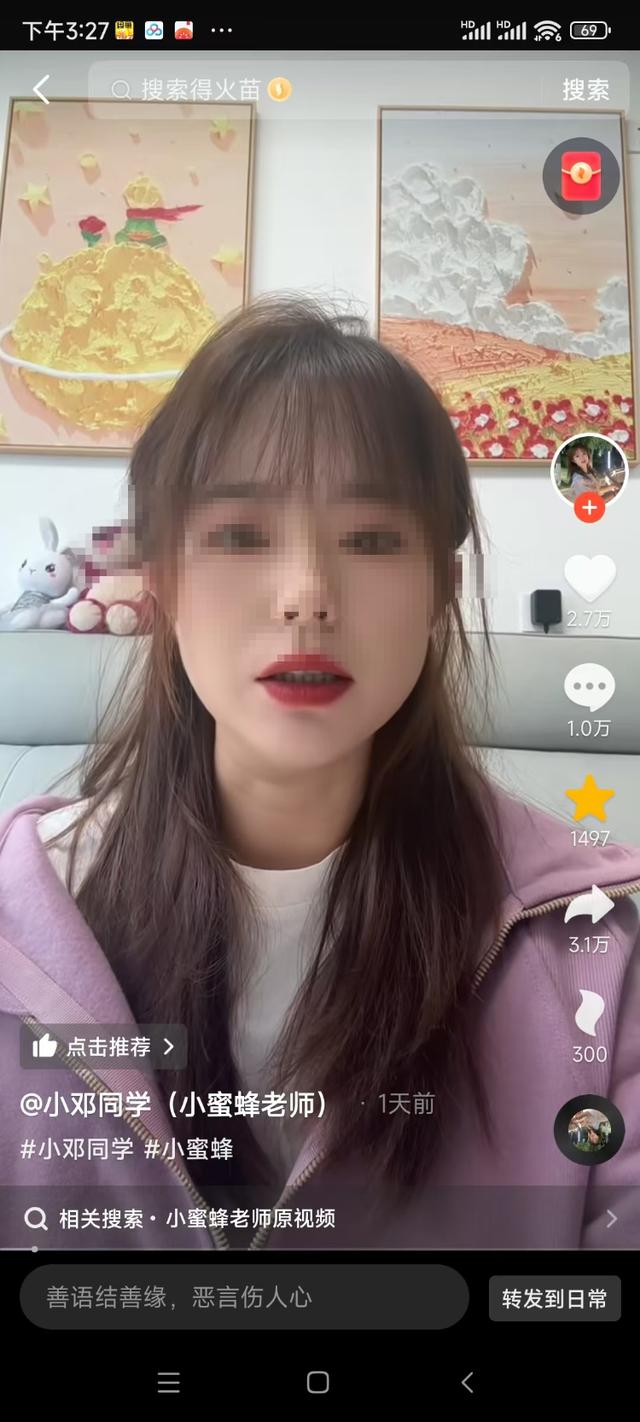Tap 转发到日常 button

click(x=554, y=1298)
